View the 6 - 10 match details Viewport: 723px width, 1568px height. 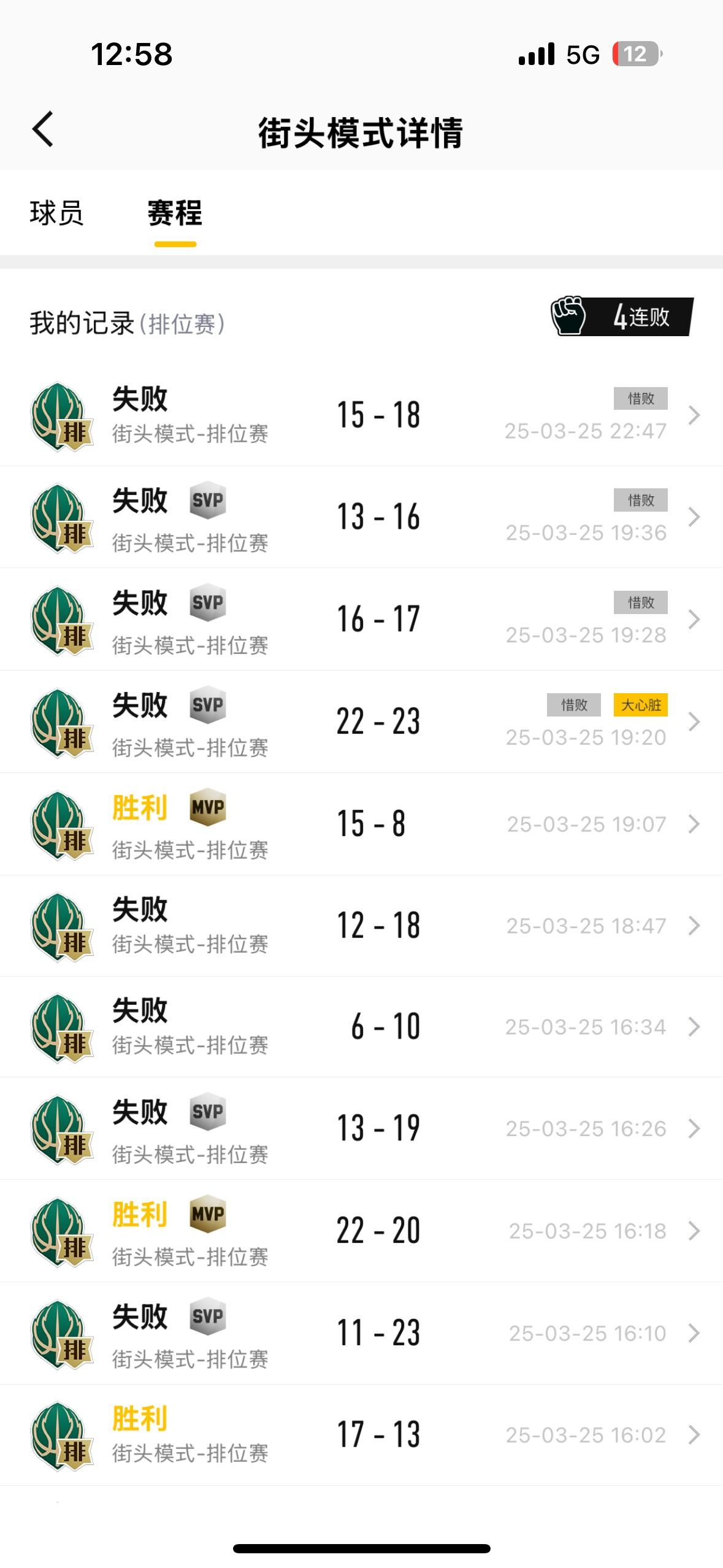(361, 1027)
